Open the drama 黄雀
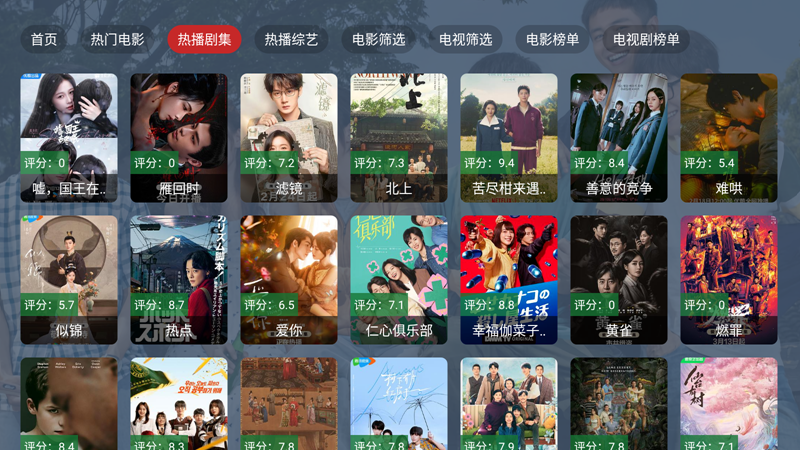Viewport: 800px width, 450px height. coord(619,279)
